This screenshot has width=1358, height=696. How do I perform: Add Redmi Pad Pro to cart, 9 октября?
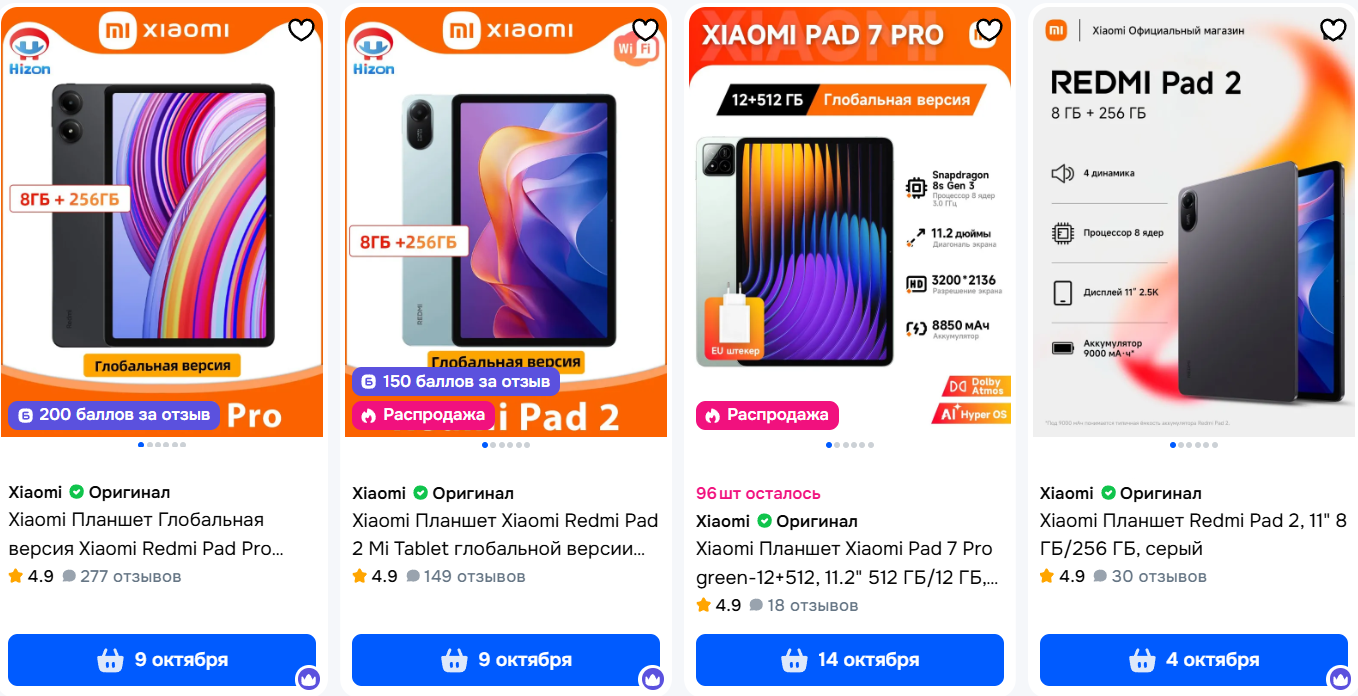pos(162,660)
